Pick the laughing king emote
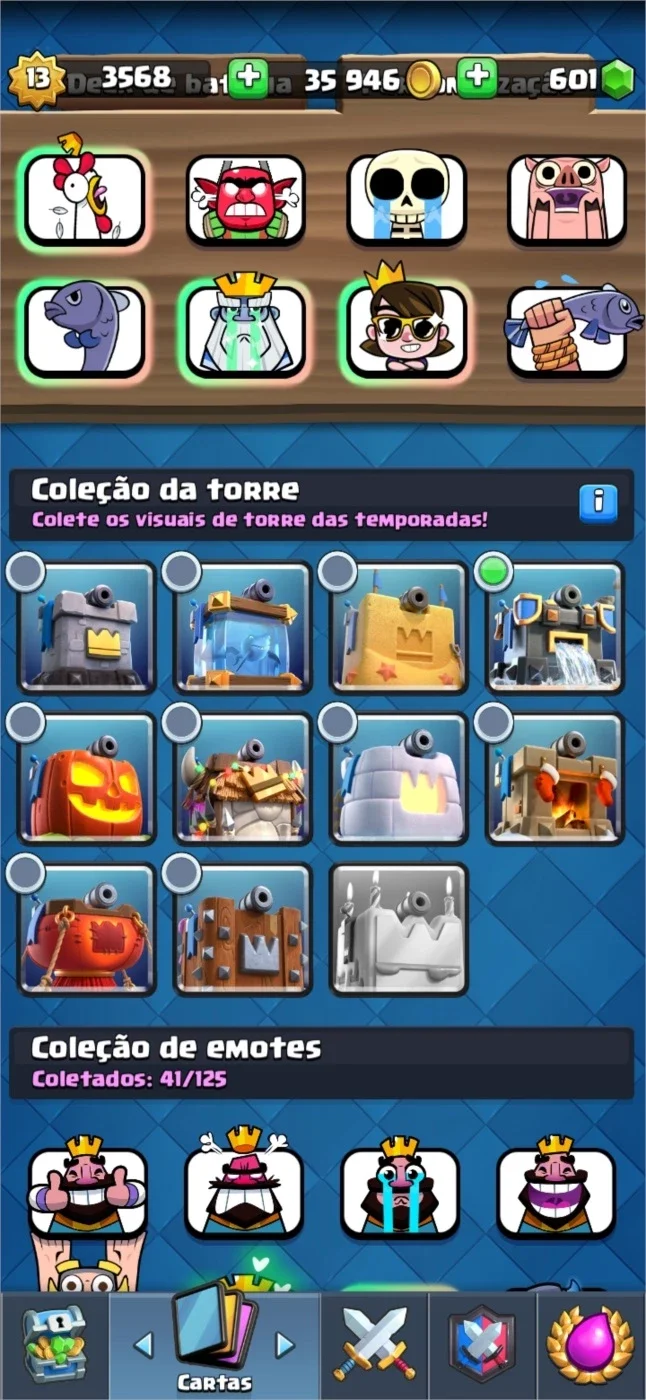The width and height of the screenshot is (646, 1400). (556, 1188)
